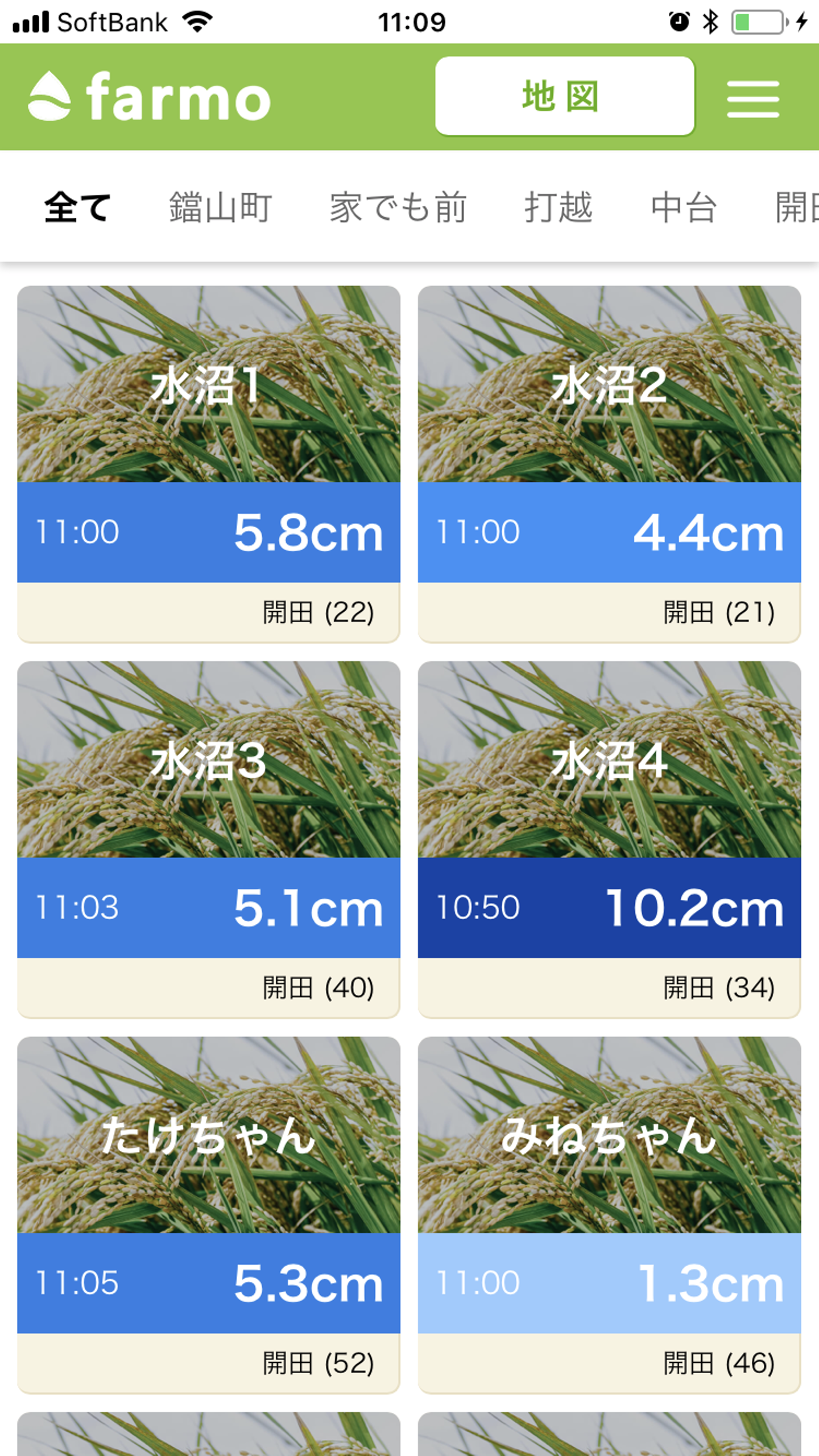Open the 水沼1 field card

208,463
